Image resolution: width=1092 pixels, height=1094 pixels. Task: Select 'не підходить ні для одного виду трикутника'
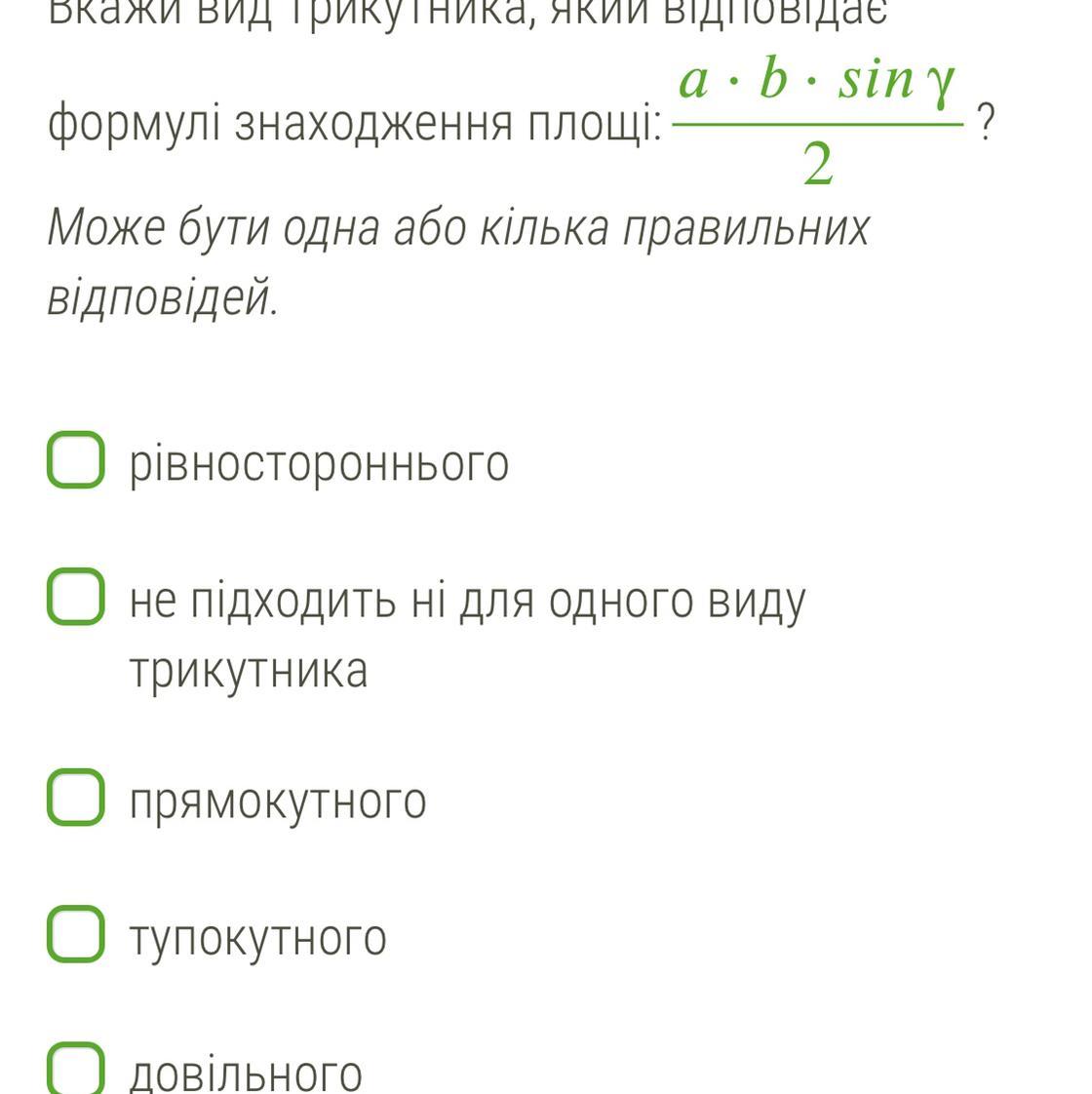coord(76,596)
